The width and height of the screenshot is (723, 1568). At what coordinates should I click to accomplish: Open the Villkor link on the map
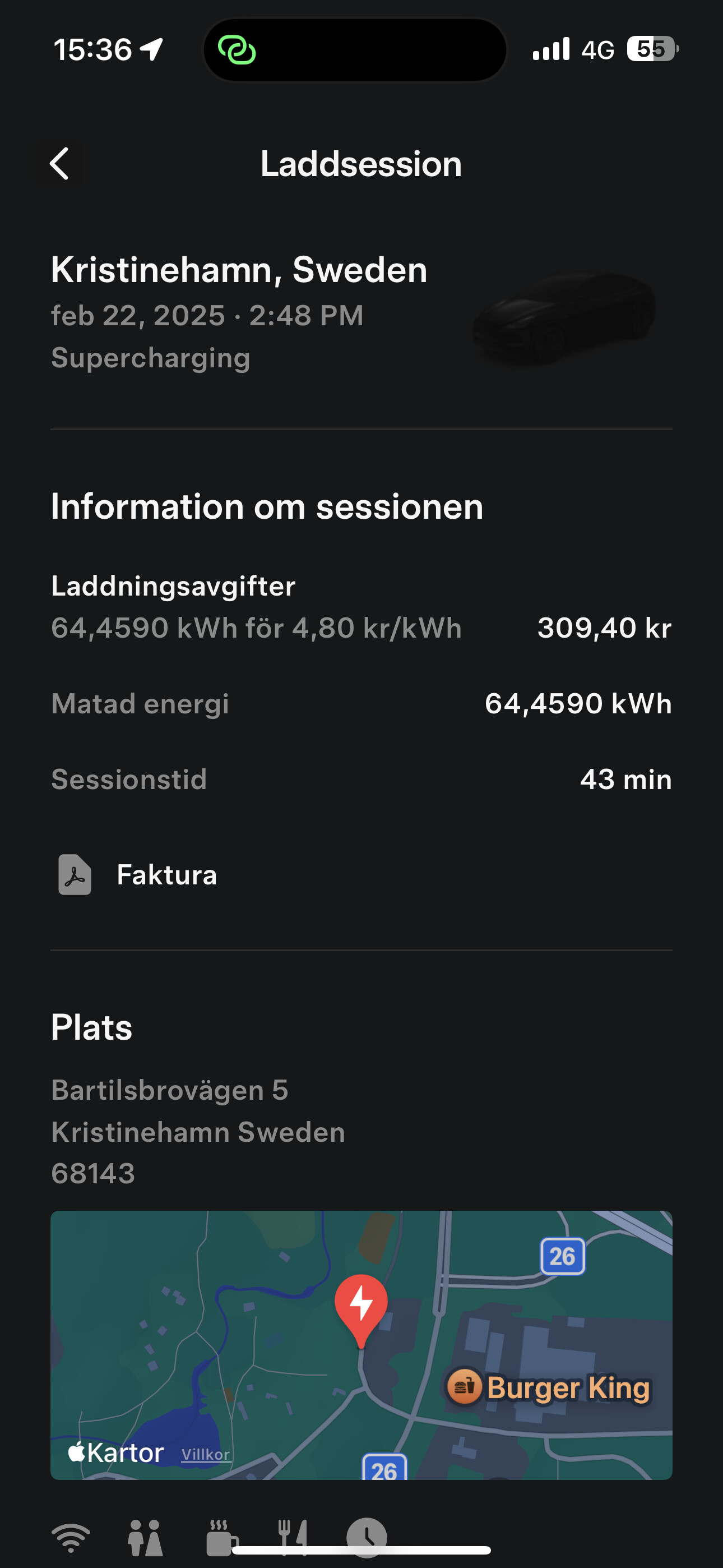205,1454
